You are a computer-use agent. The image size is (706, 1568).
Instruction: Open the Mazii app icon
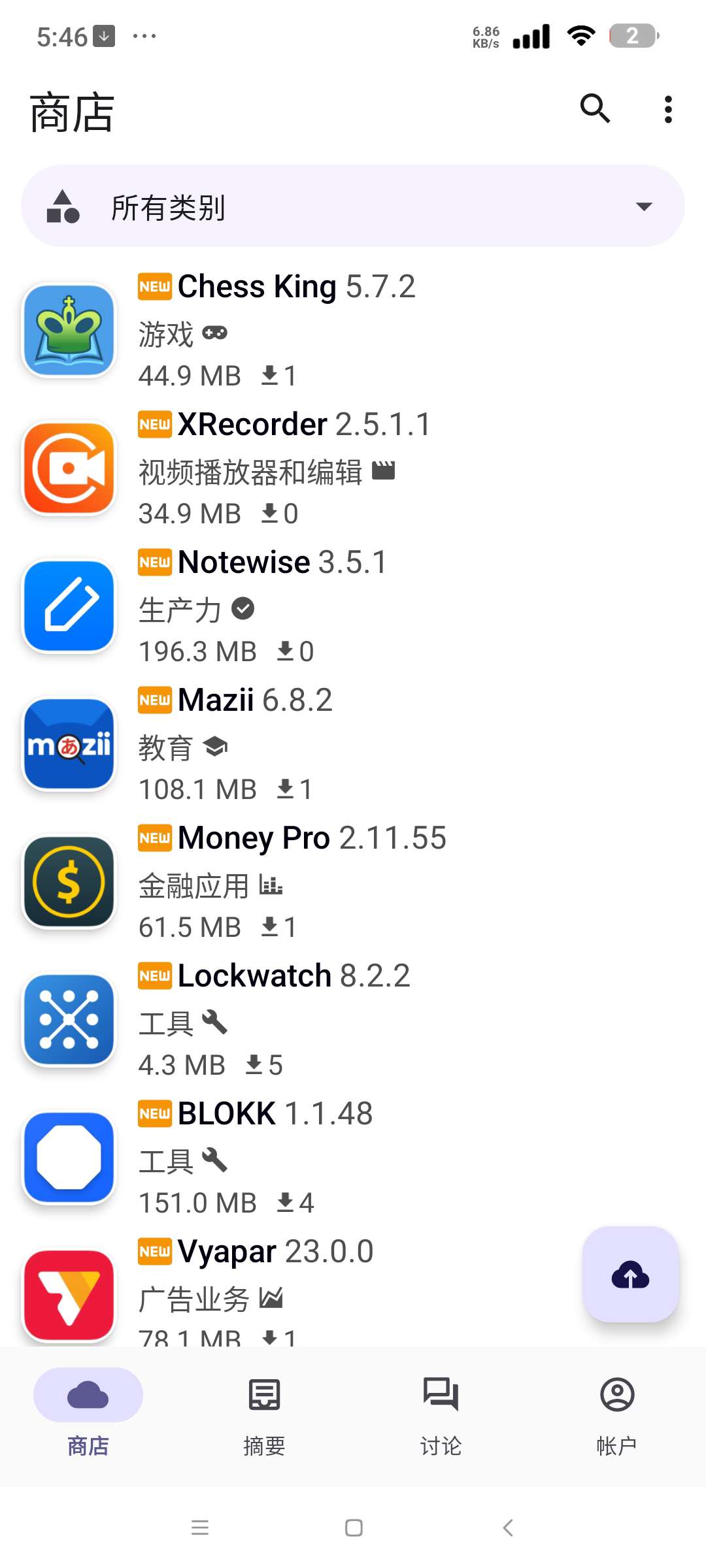(68, 745)
